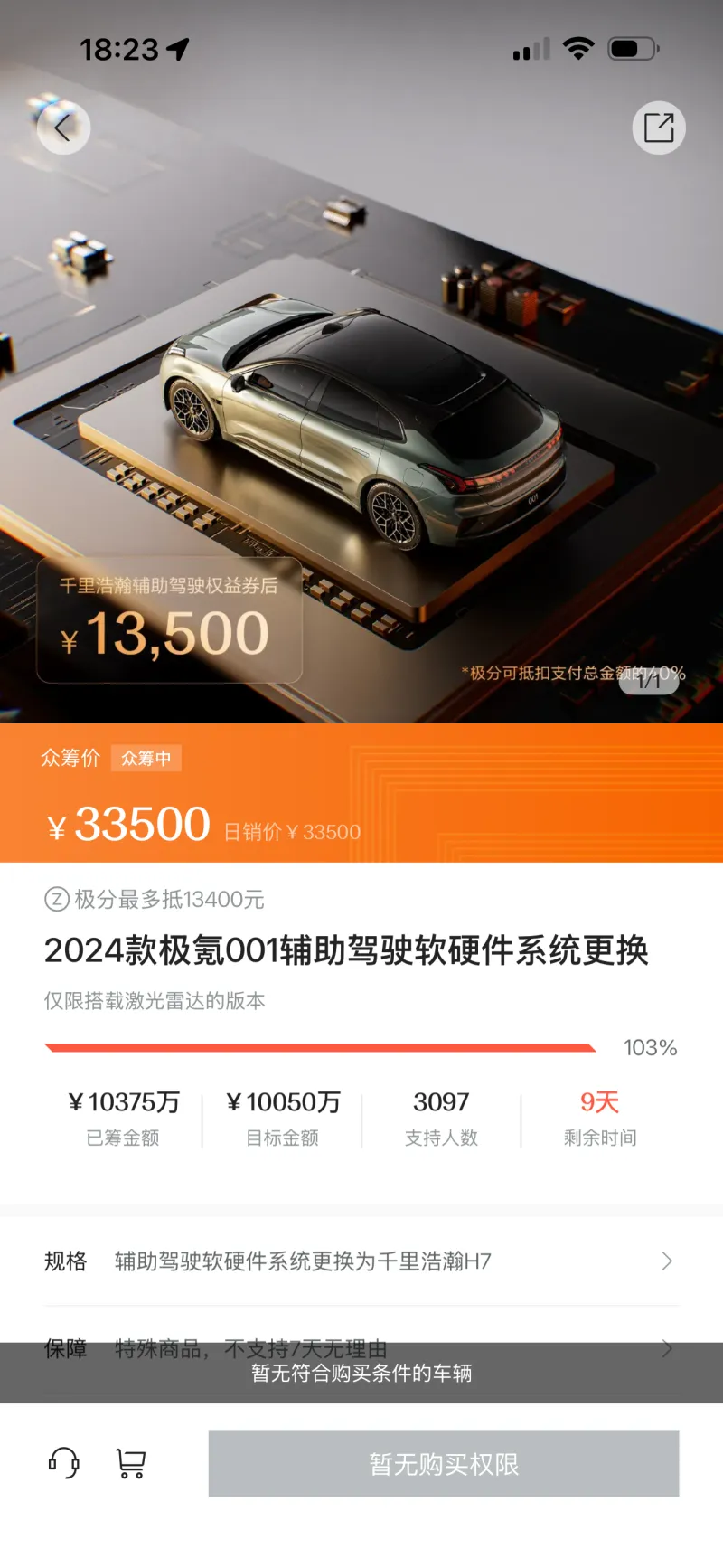
Task: Open the shopping cart
Action: tap(131, 1462)
